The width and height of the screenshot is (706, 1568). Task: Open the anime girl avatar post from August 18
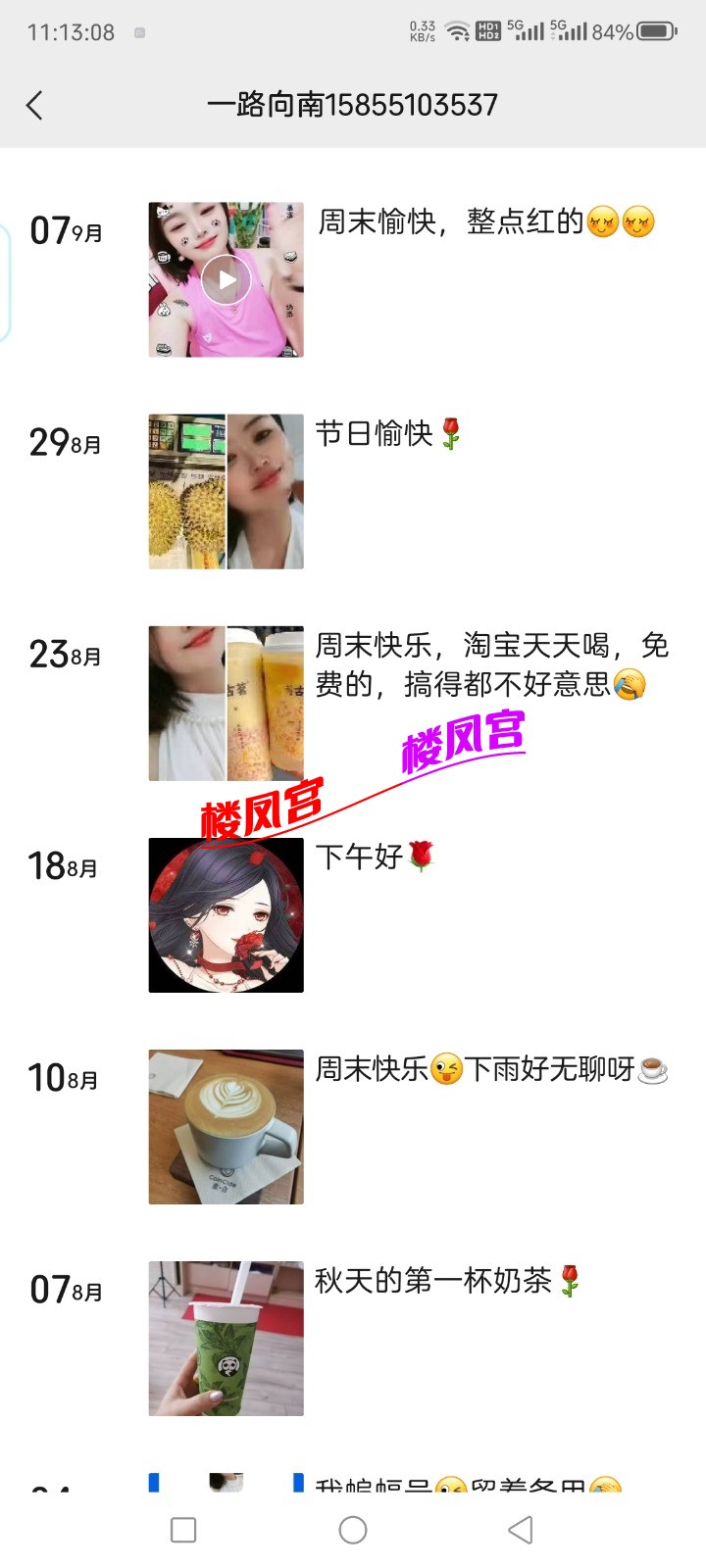click(225, 914)
